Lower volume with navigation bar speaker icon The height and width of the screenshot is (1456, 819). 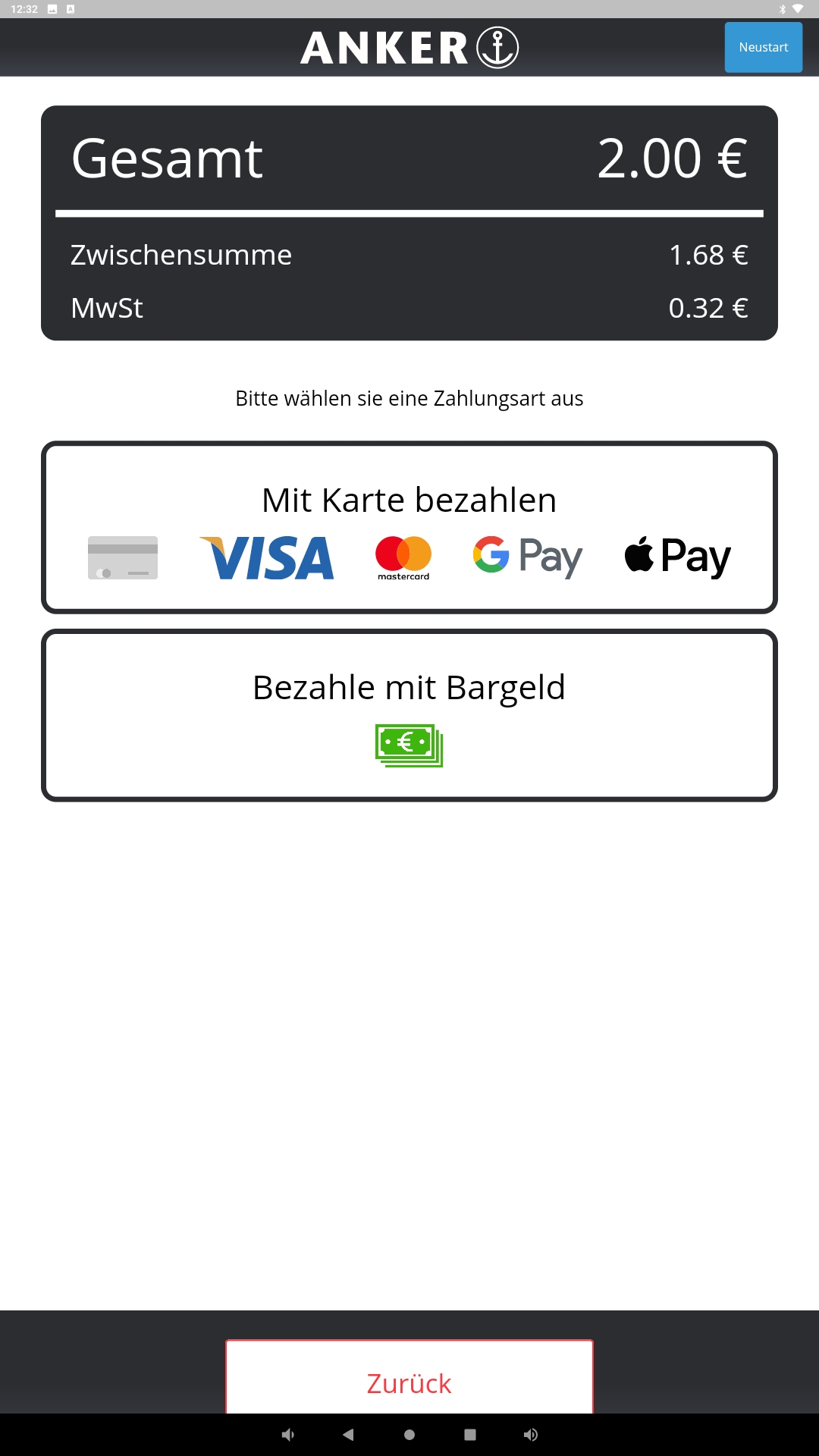pyautogui.click(x=288, y=1435)
